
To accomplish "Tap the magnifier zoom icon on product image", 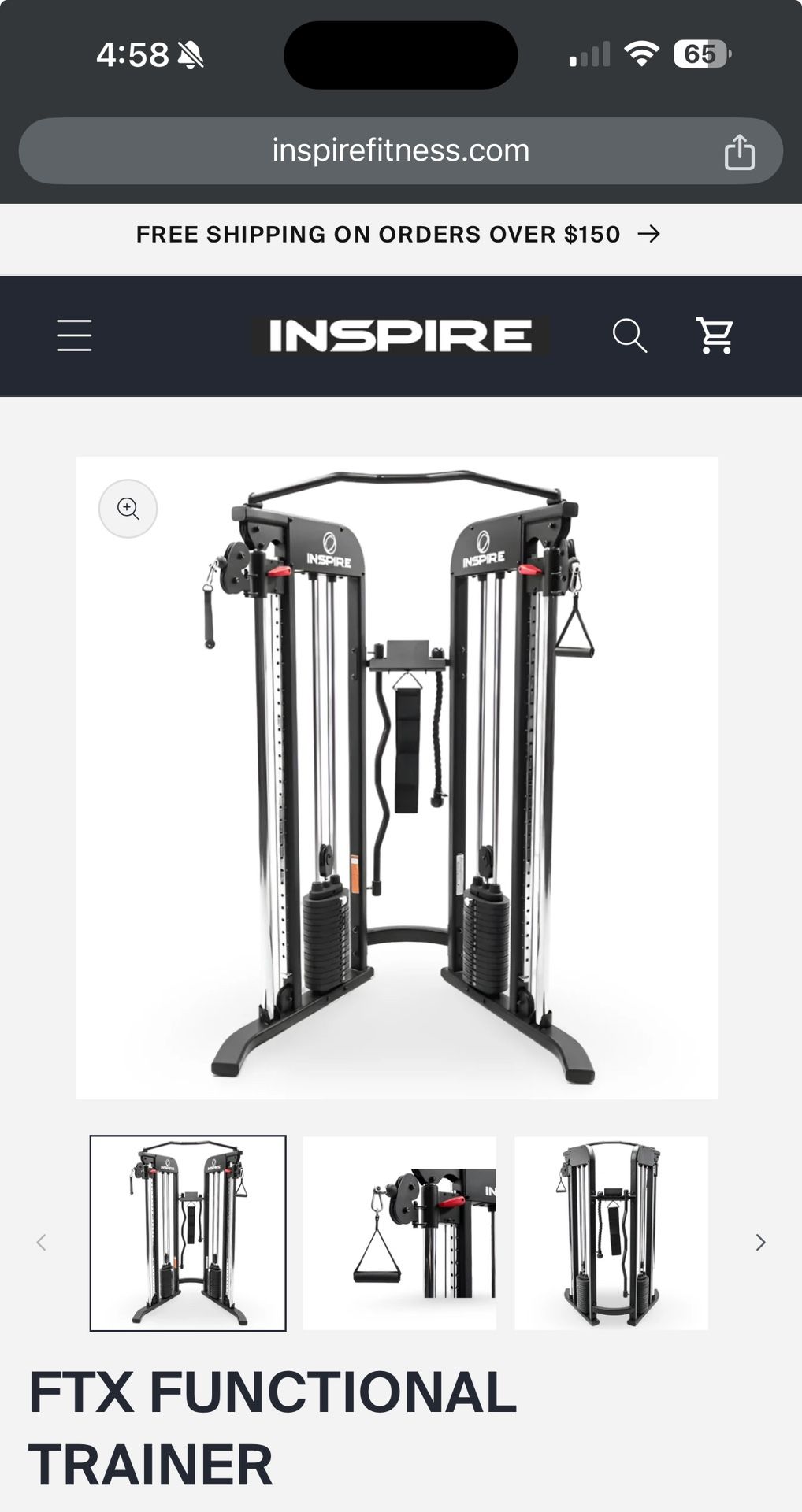I will (x=128, y=510).
